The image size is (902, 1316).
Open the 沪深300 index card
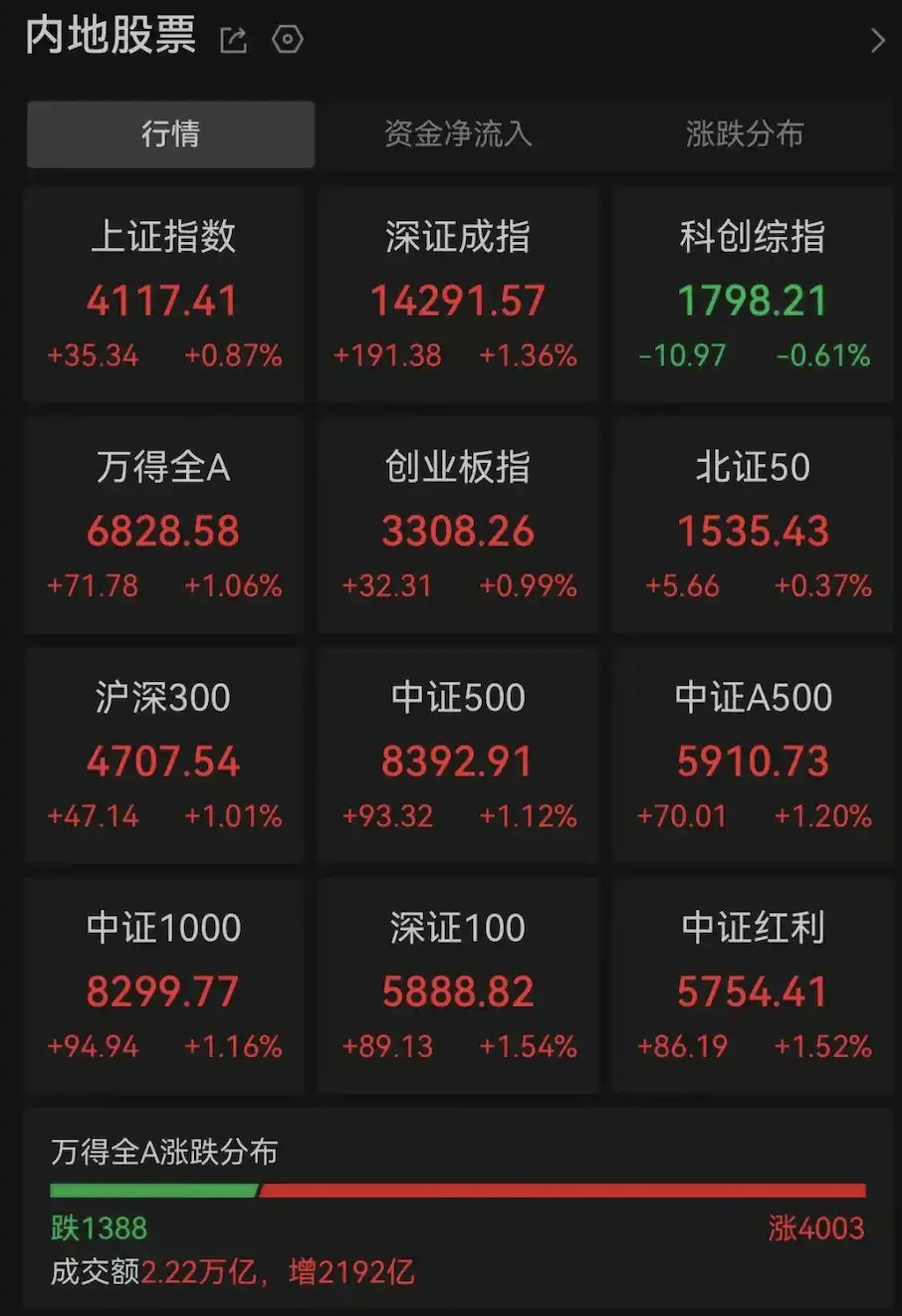[x=163, y=757]
